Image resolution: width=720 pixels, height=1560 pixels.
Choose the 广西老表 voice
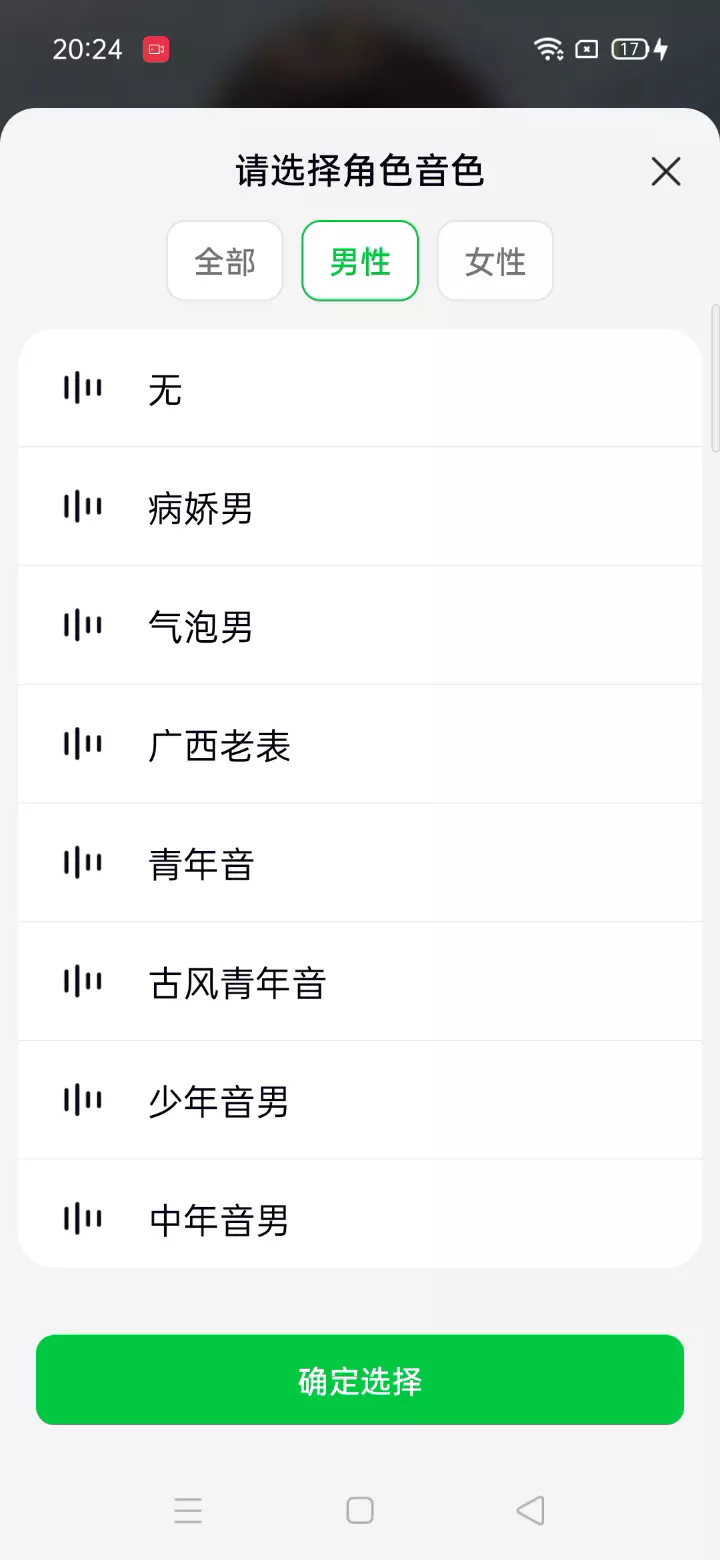[360, 744]
